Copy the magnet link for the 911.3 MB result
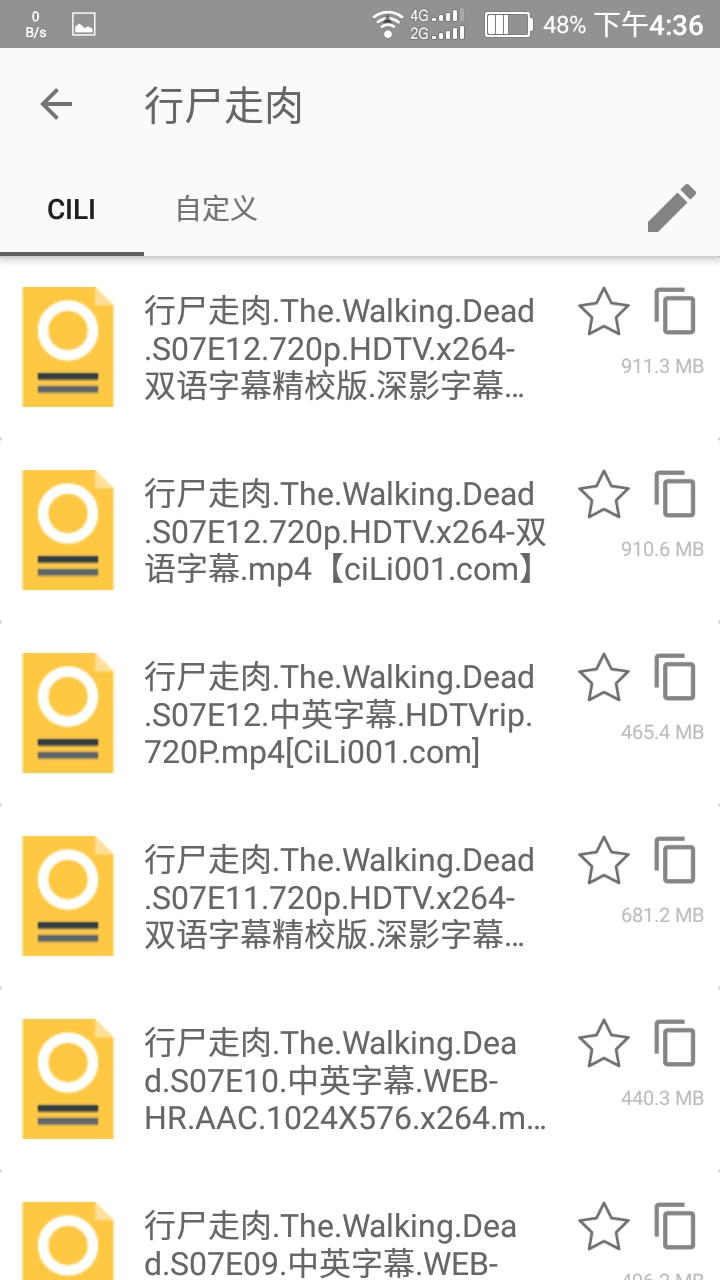 click(675, 311)
